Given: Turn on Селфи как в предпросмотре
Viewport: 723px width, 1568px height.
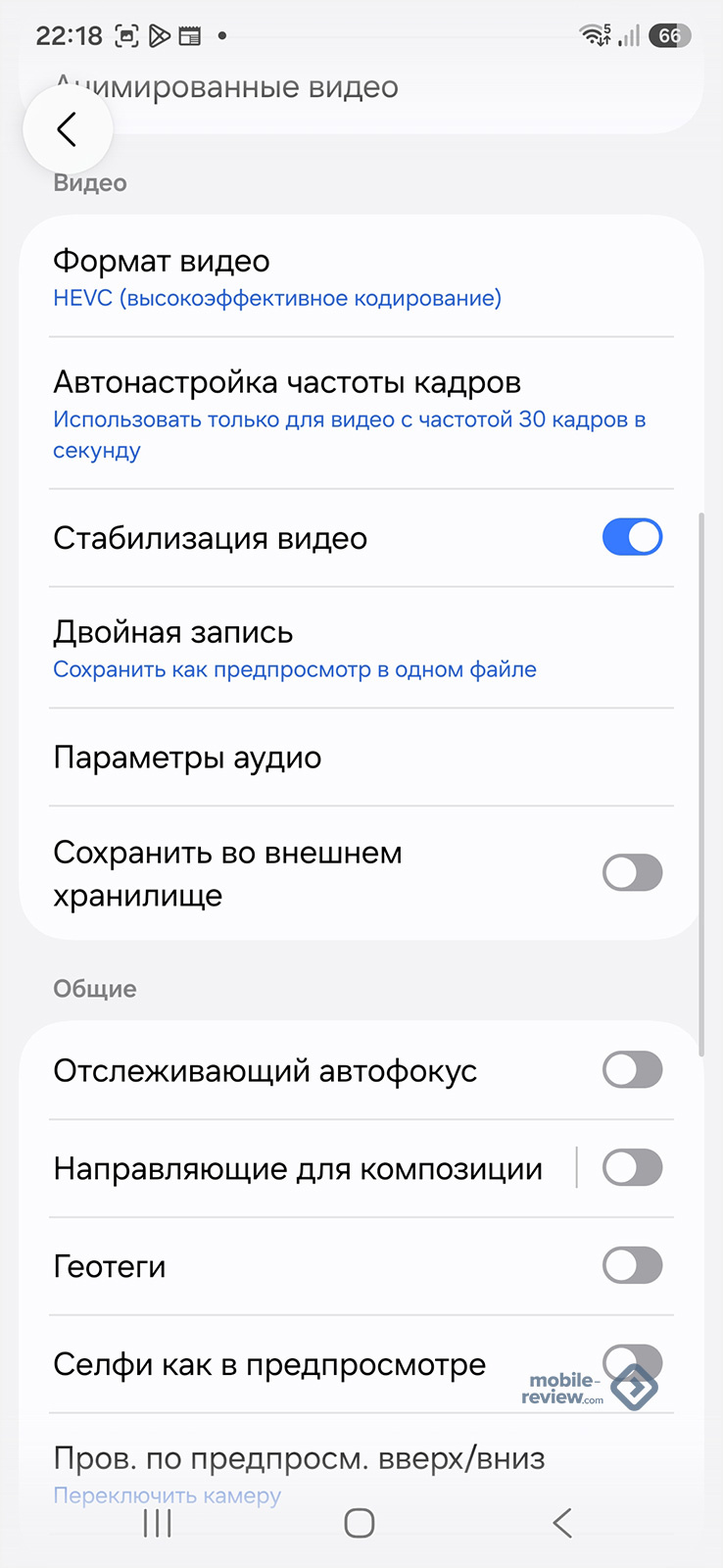Looking at the screenshot, I should (x=632, y=1362).
